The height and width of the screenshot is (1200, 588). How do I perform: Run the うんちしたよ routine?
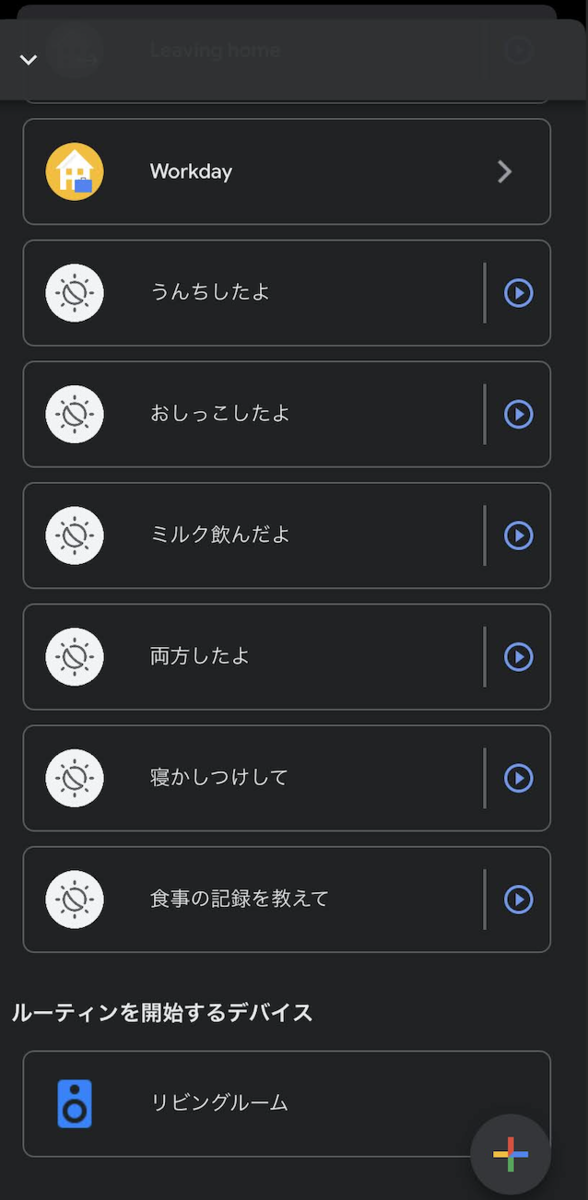coord(518,293)
